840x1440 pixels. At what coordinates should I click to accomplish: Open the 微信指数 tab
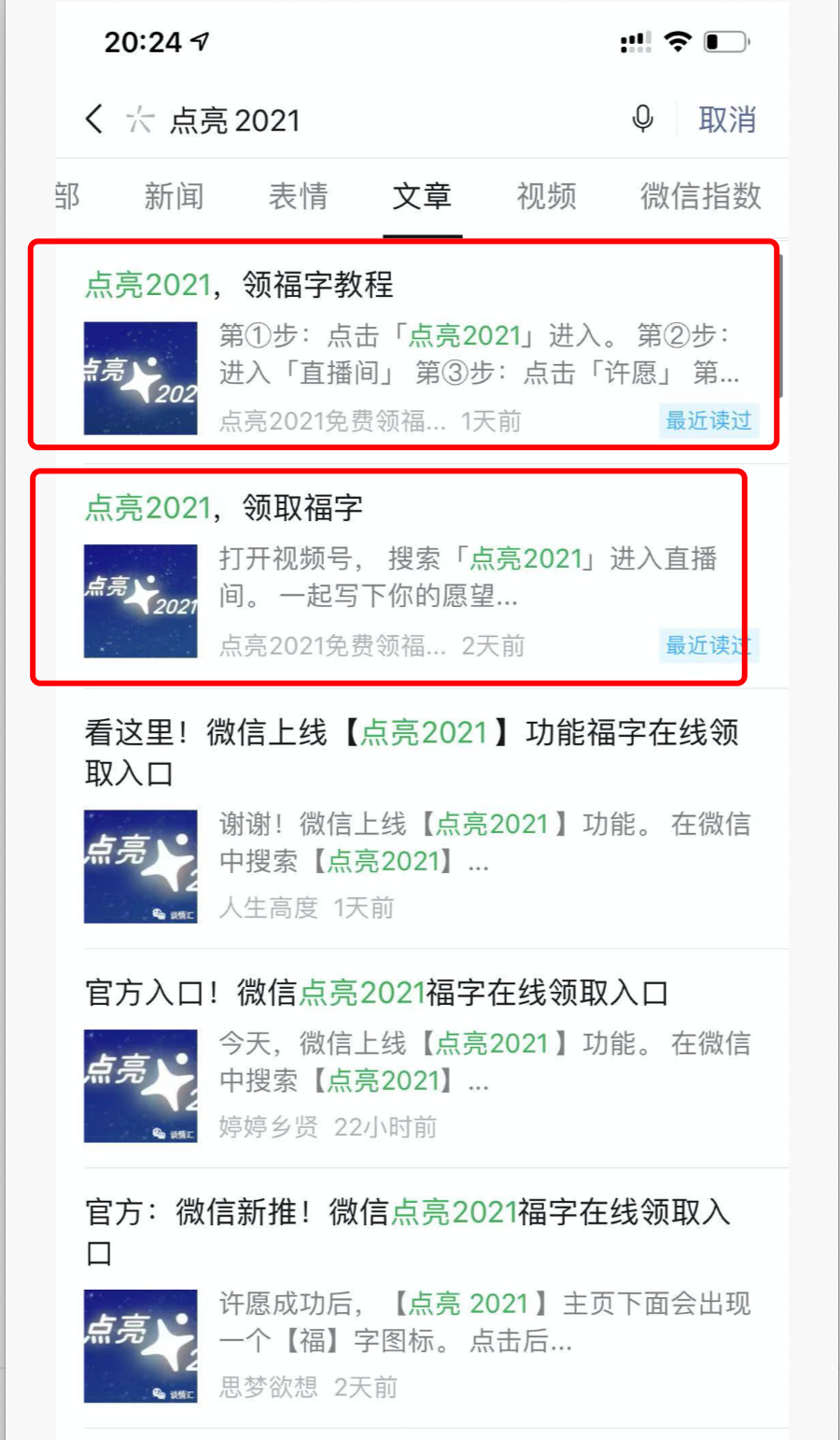(700, 196)
